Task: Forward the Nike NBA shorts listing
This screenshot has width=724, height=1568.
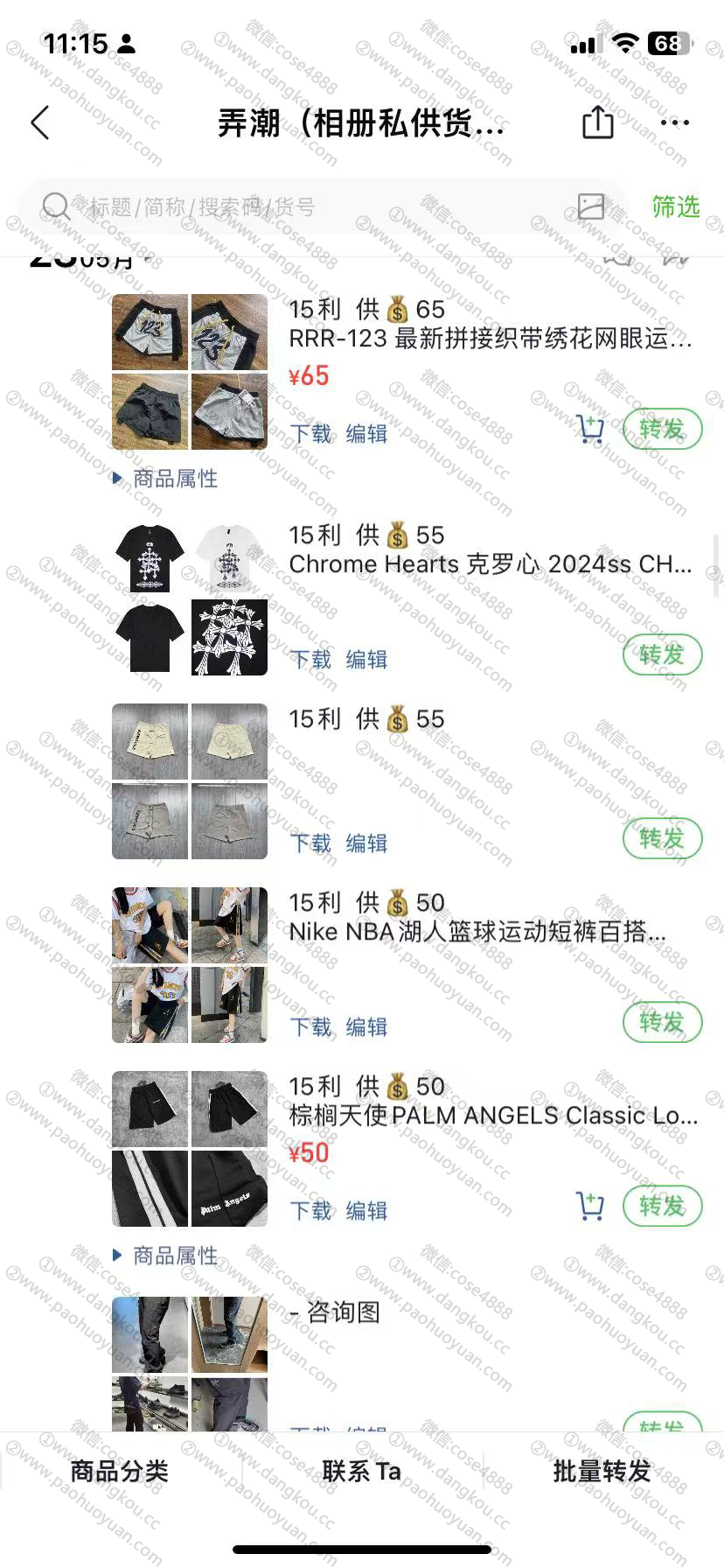Action: tap(662, 1022)
